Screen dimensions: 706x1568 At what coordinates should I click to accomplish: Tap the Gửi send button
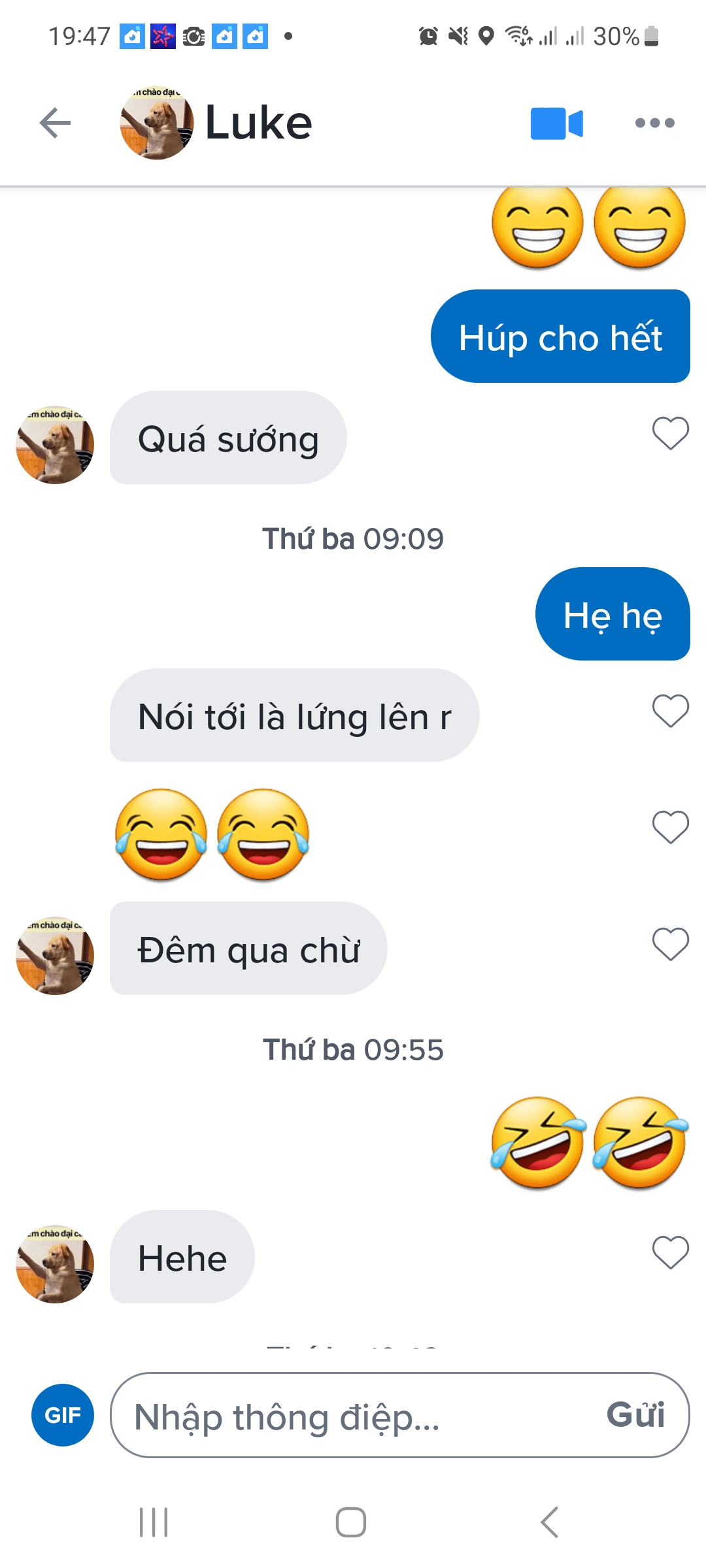point(635,1415)
